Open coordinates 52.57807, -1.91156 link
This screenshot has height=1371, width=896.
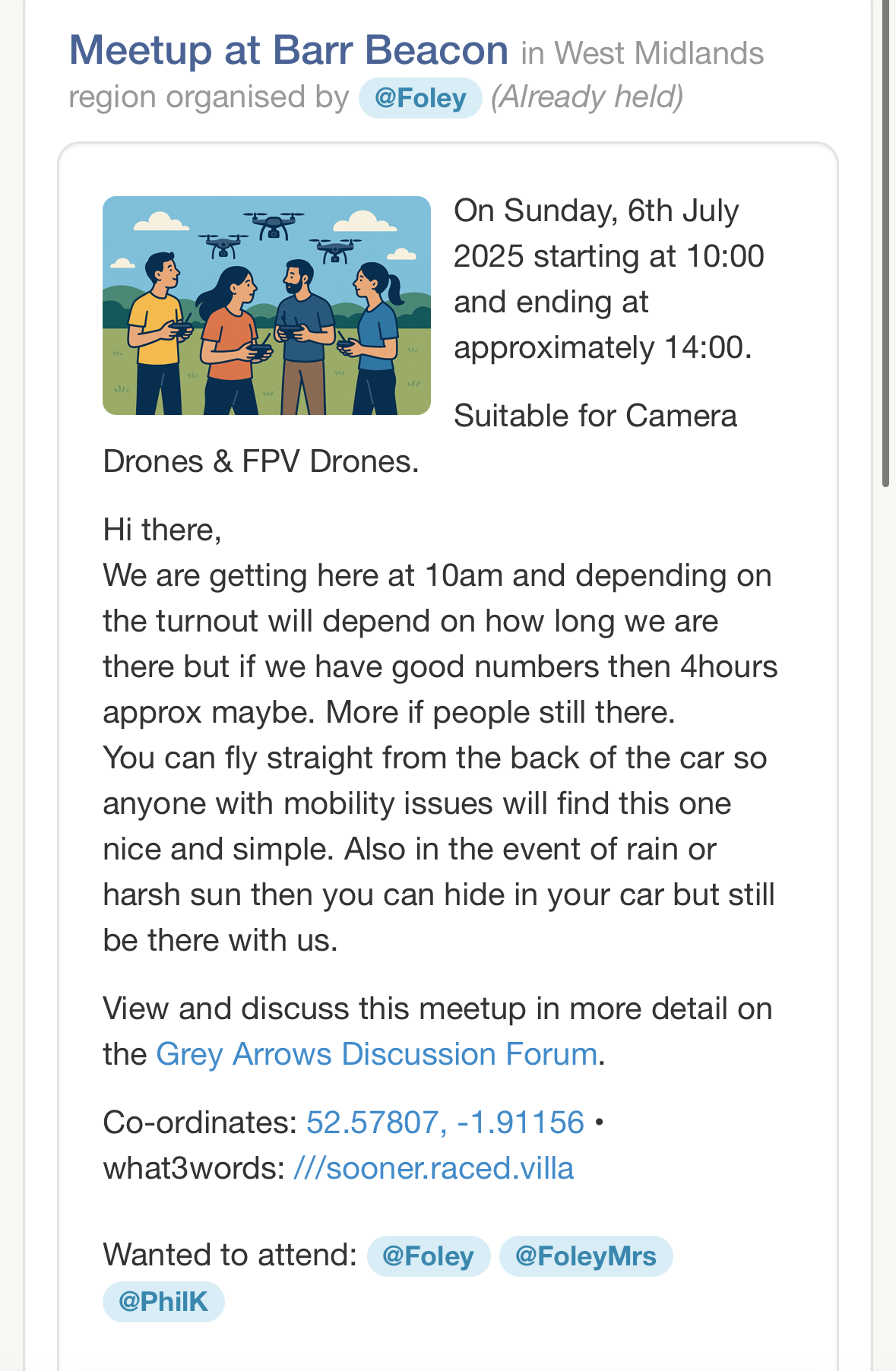(445, 1122)
